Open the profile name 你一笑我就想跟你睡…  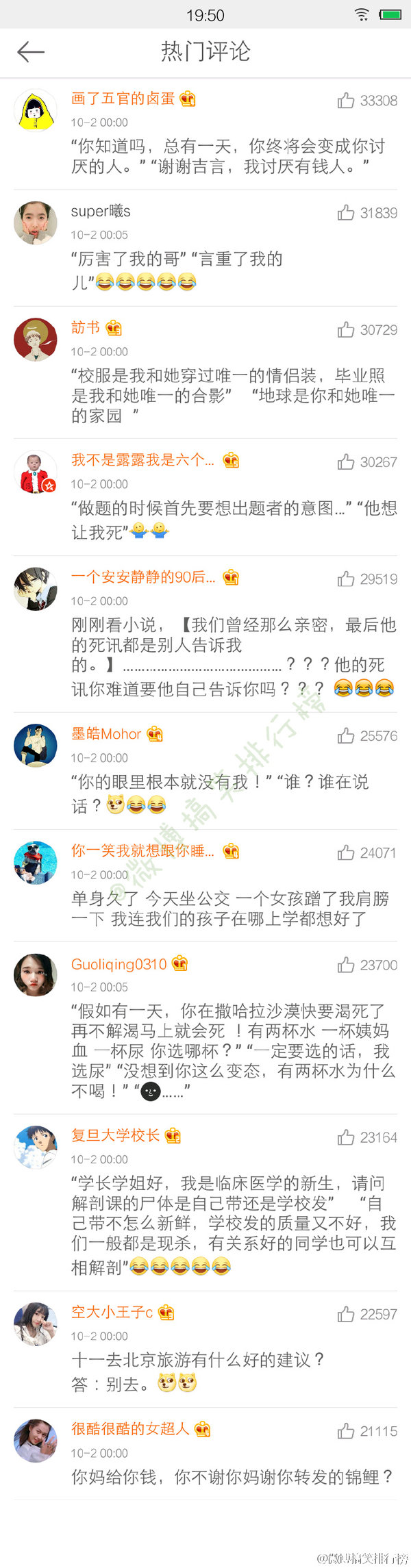tap(142, 851)
